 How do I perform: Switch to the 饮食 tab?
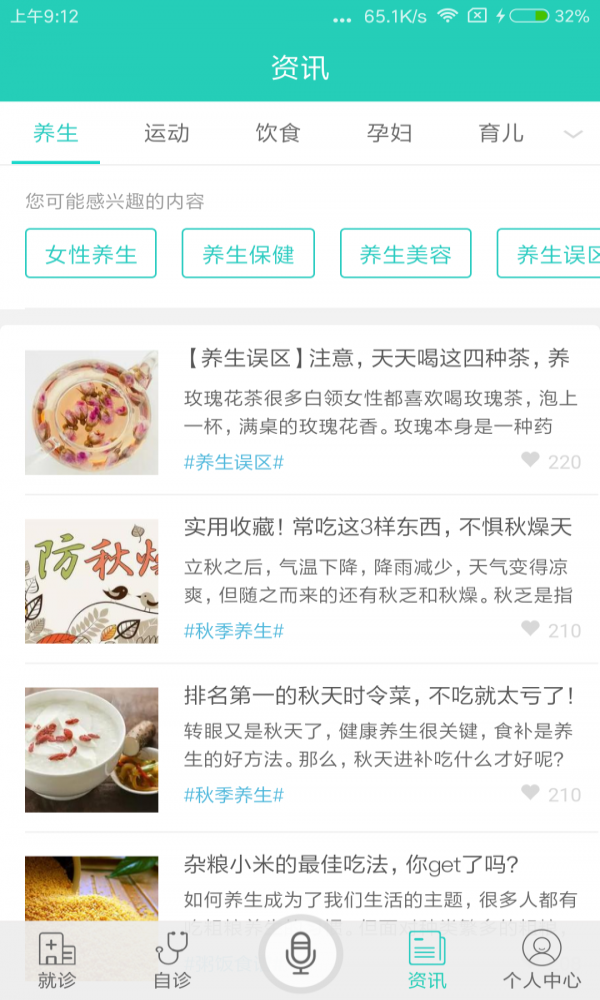pyautogui.click(x=278, y=133)
